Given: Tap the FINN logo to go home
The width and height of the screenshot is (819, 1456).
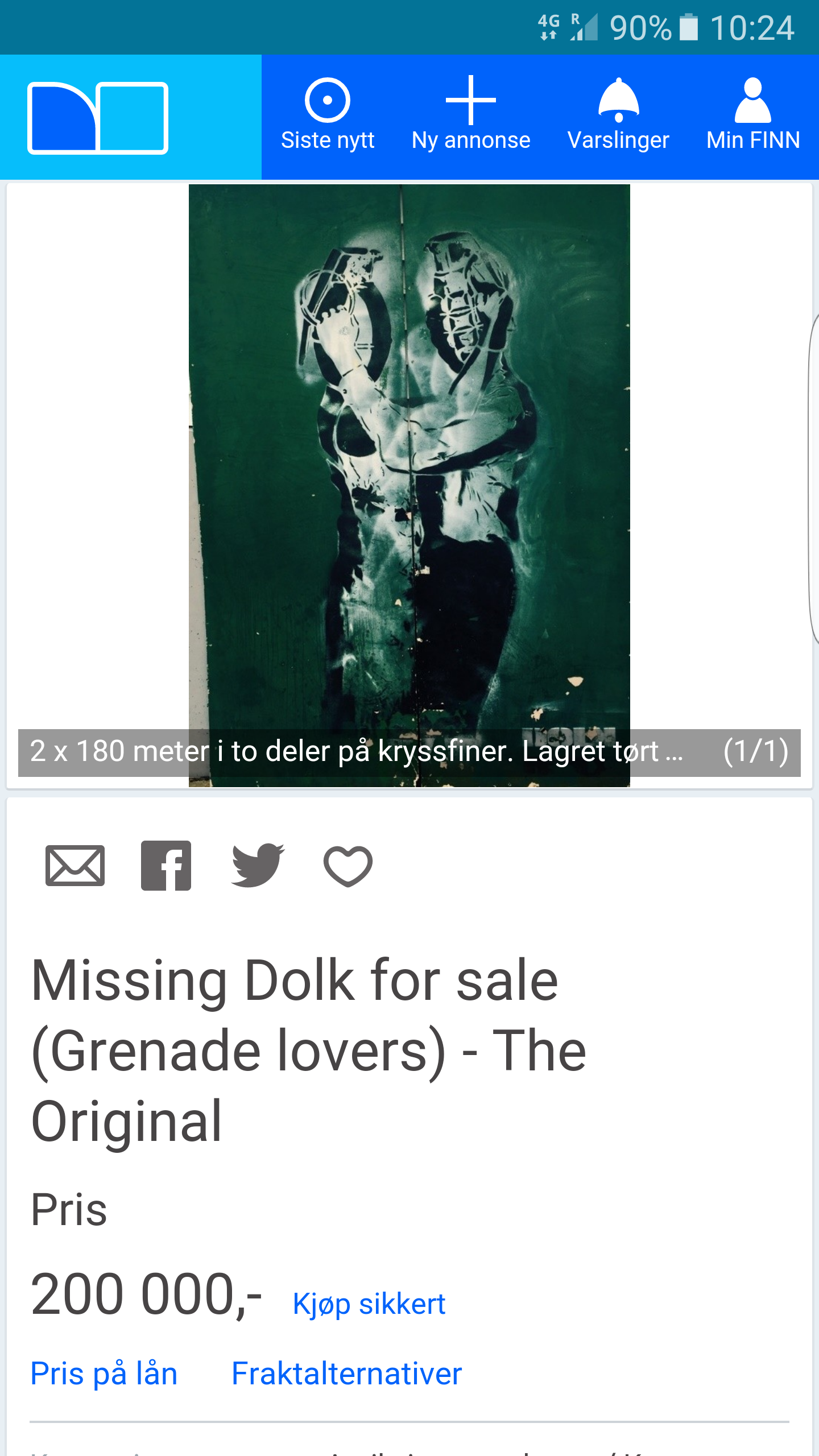Looking at the screenshot, I should pyautogui.click(x=98, y=118).
